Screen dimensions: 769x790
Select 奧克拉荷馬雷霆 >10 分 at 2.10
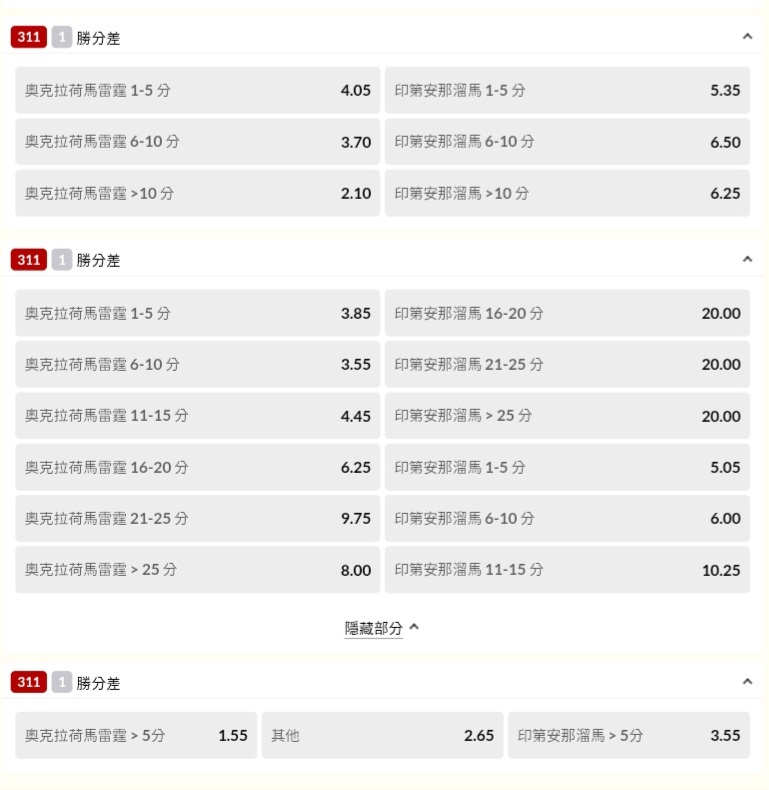point(197,193)
